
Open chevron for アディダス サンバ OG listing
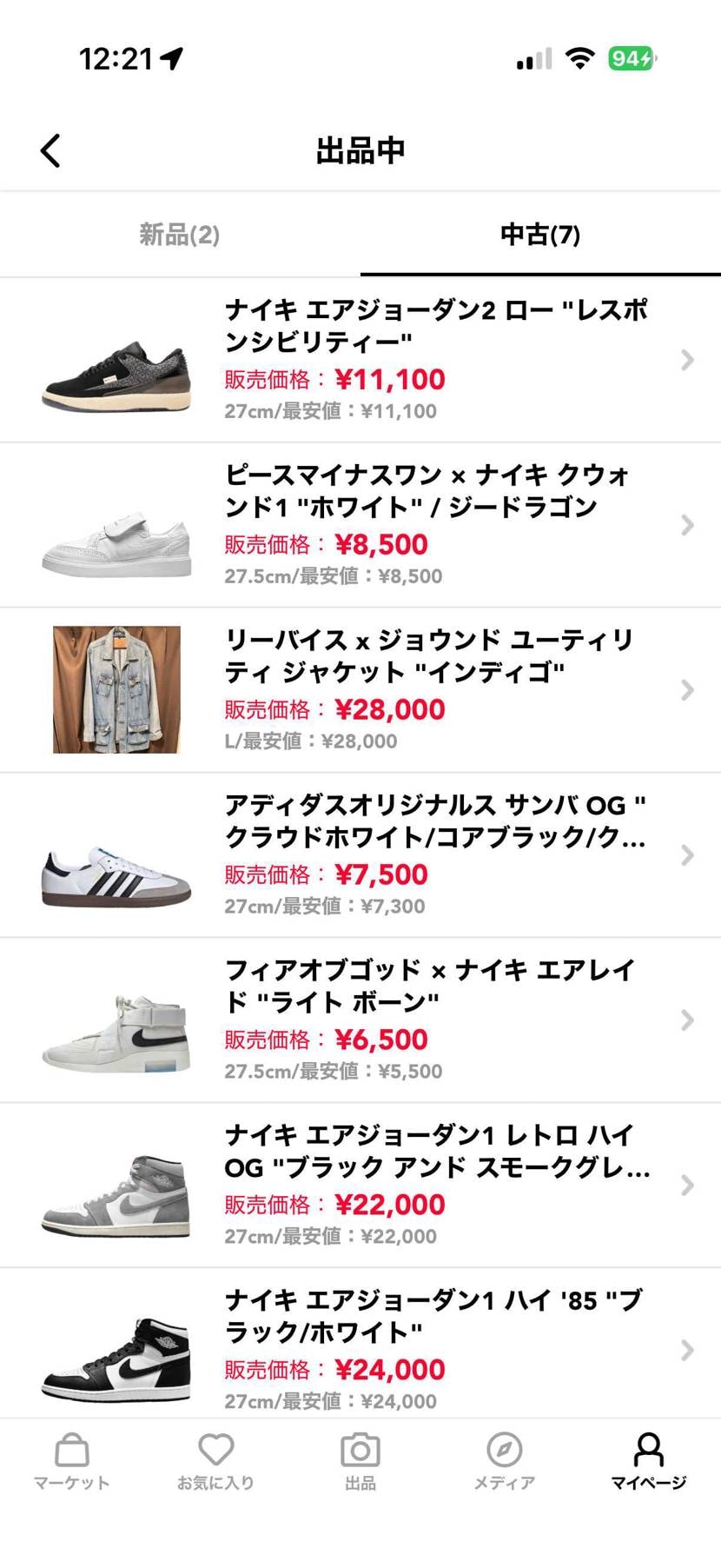point(687,854)
